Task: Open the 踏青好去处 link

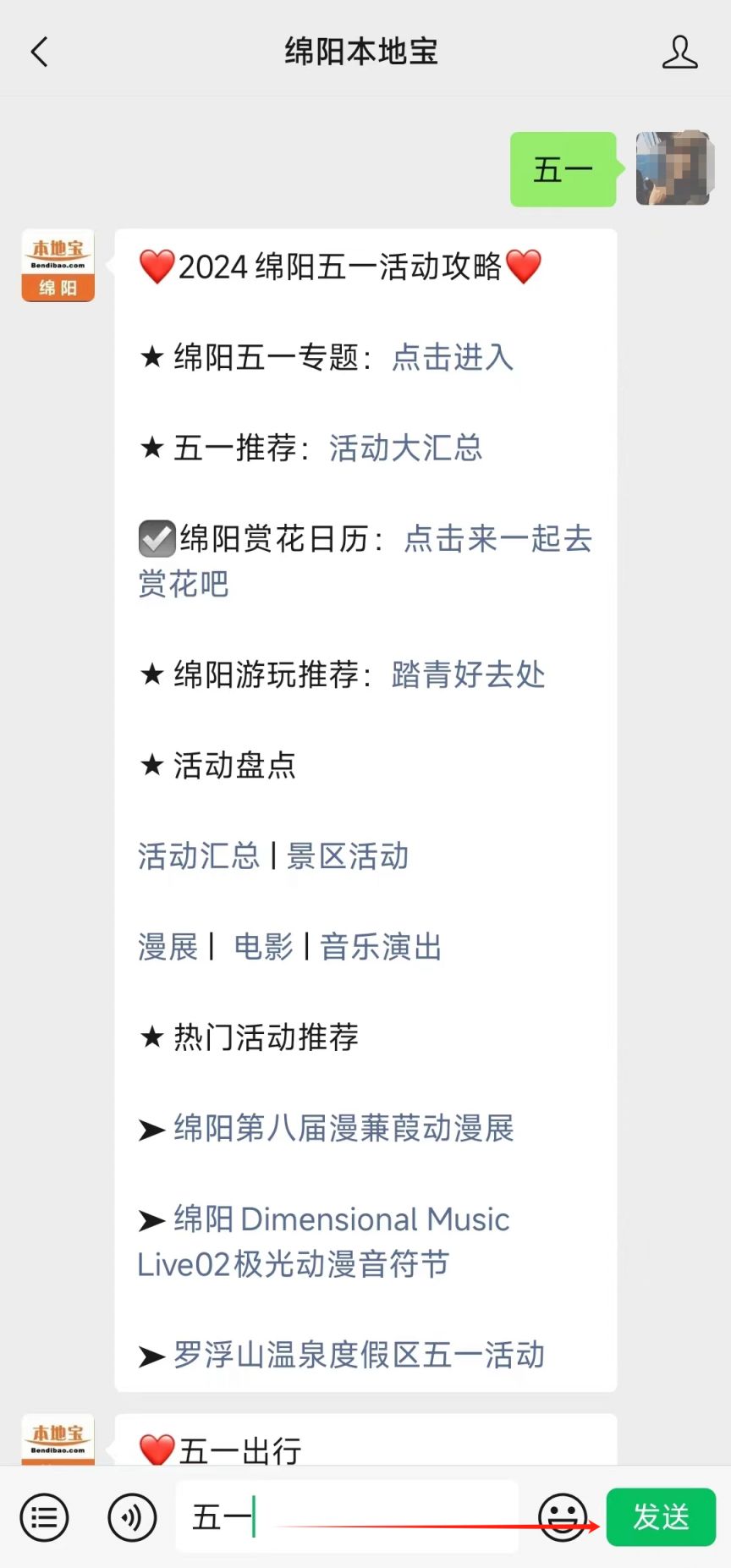Action: [468, 674]
